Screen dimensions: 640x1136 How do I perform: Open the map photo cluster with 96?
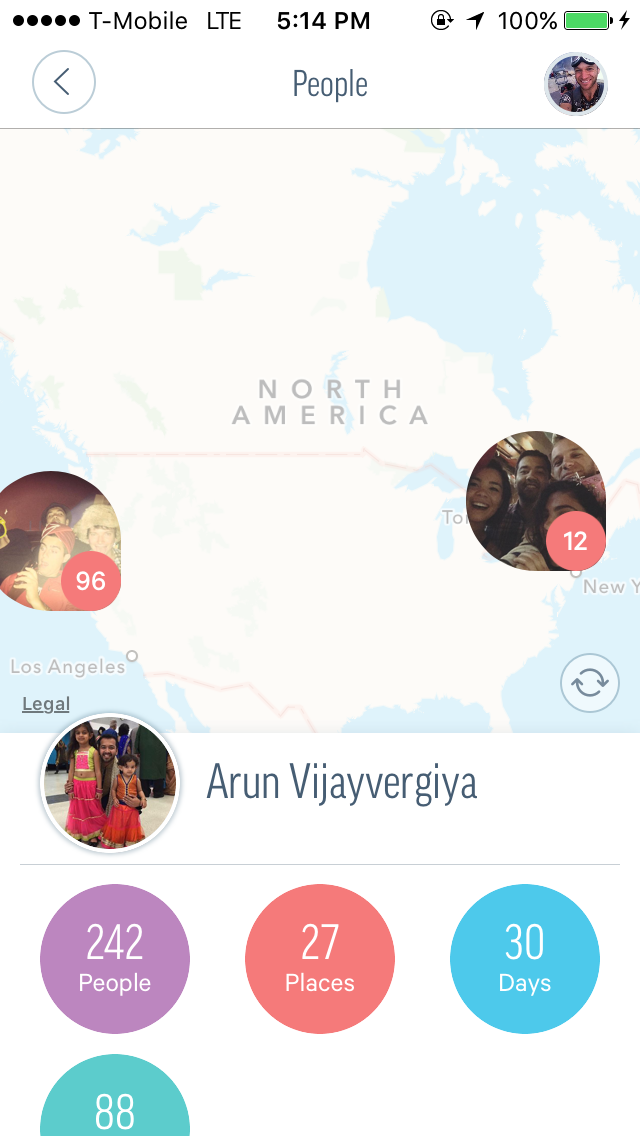pyautogui.click(x=58, y=541)
